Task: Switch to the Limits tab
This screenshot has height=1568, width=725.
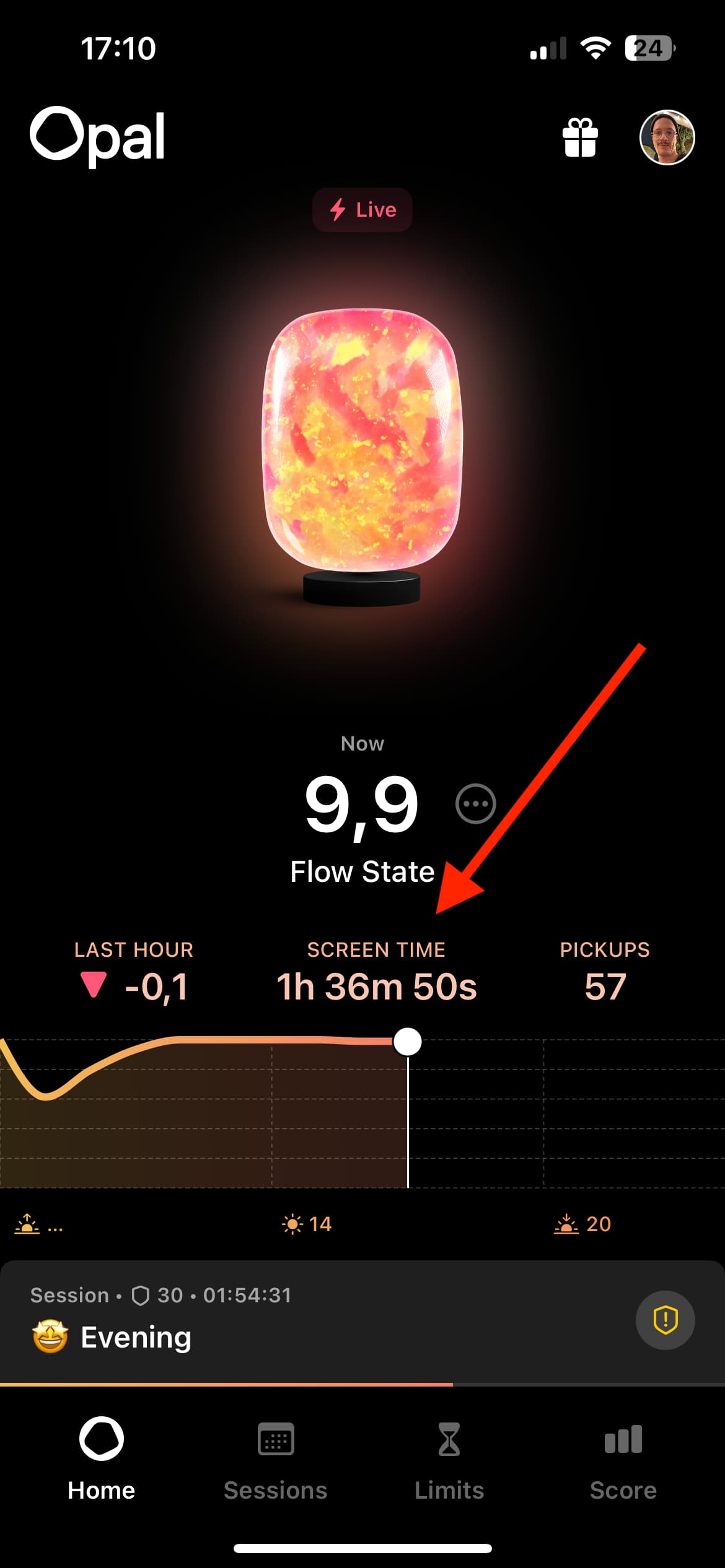Action: click(x=449, y=1460)
